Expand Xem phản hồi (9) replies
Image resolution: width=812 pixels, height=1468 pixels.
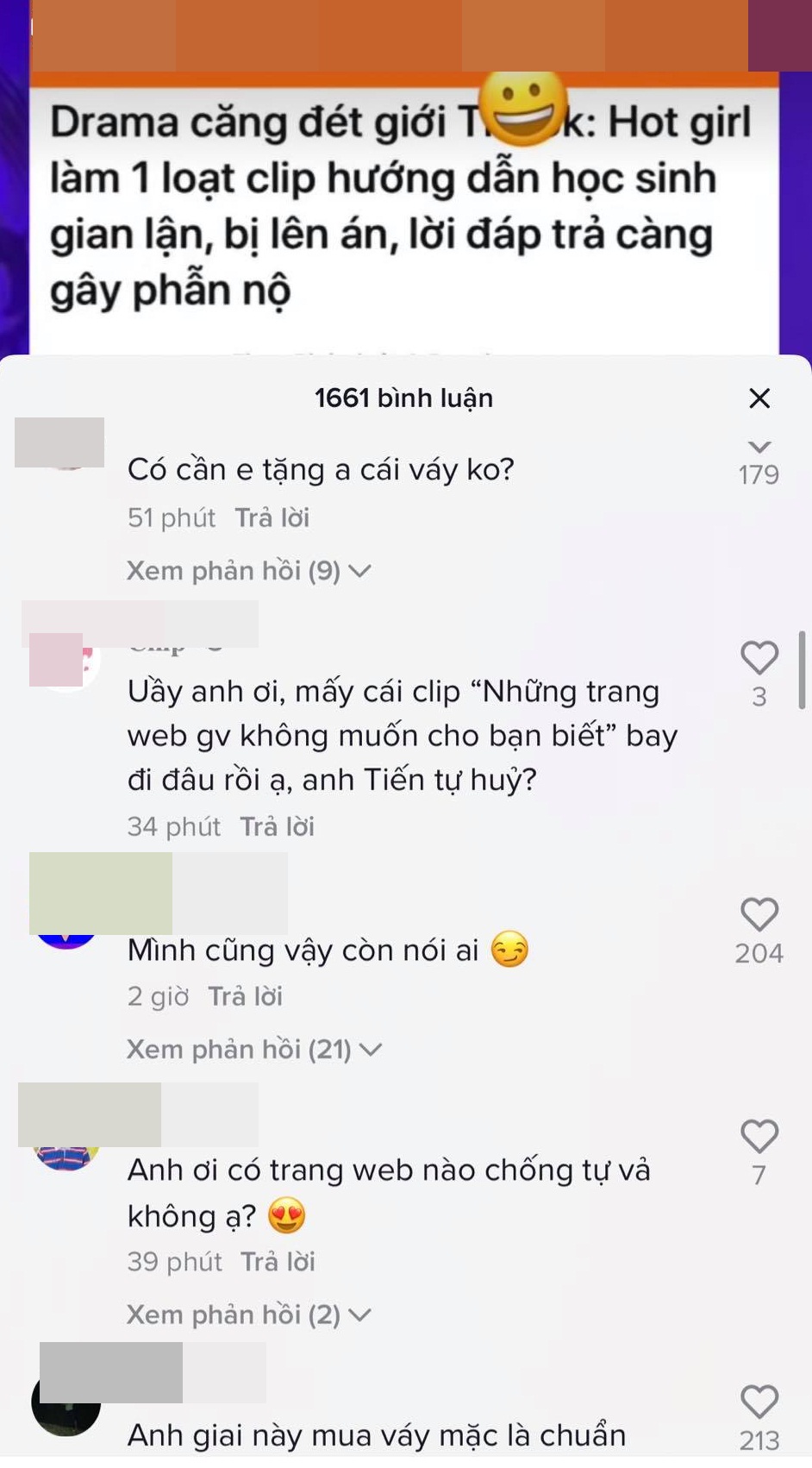(248, 571)
